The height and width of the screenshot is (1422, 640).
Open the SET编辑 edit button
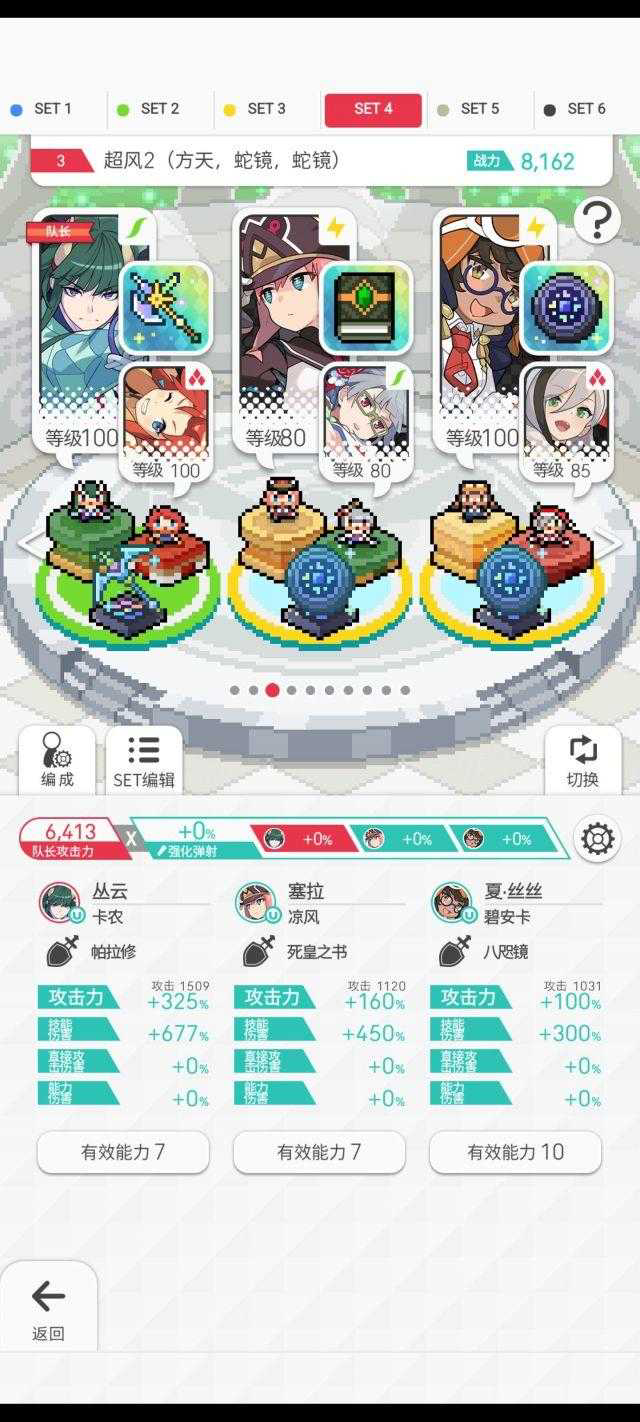click(x=144, y=759)
